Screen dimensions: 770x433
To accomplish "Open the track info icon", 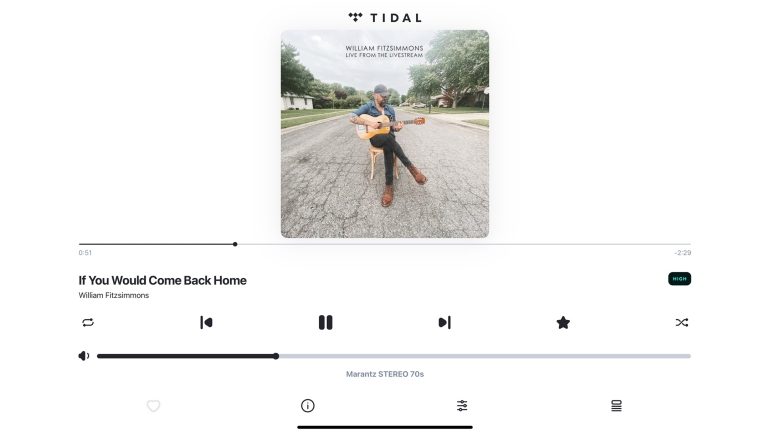I will (308, 406).
